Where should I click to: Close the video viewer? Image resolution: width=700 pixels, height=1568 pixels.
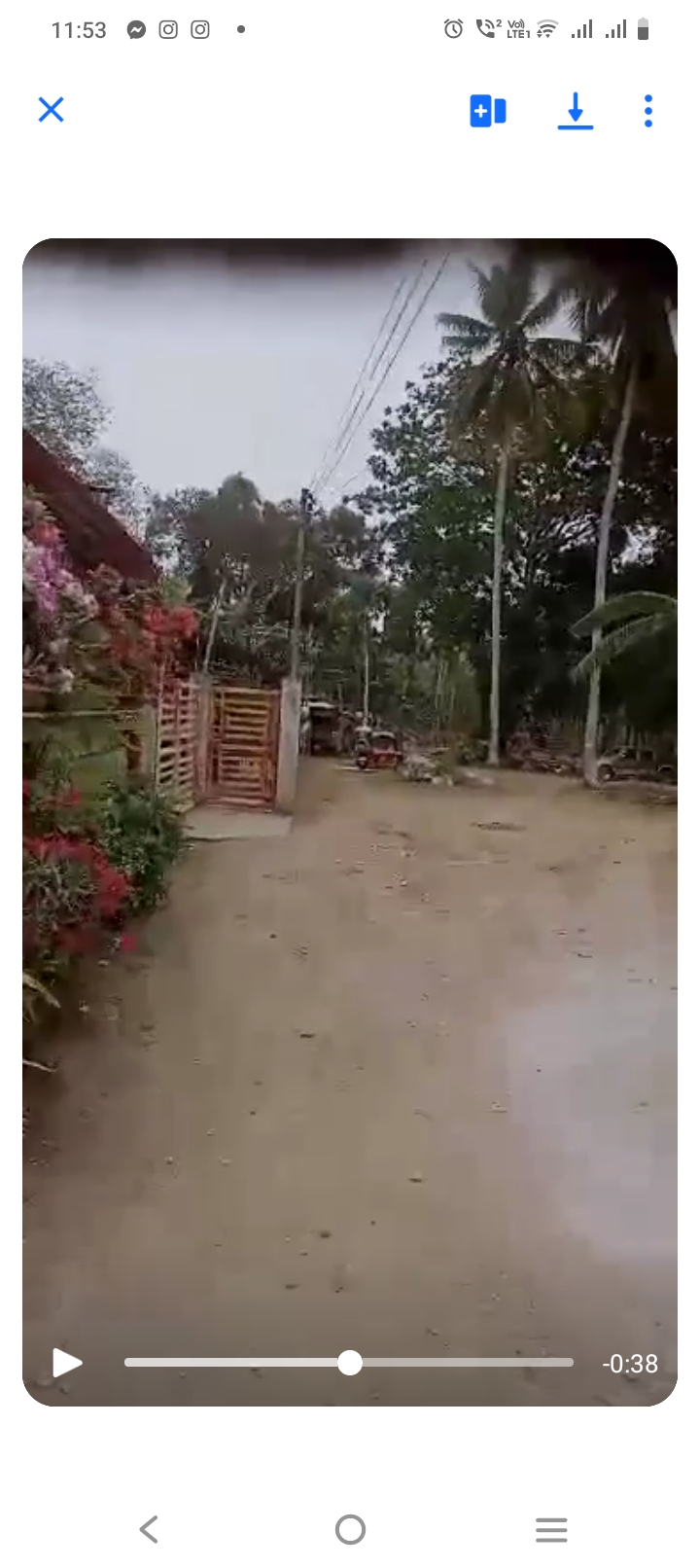pos(51,110)
